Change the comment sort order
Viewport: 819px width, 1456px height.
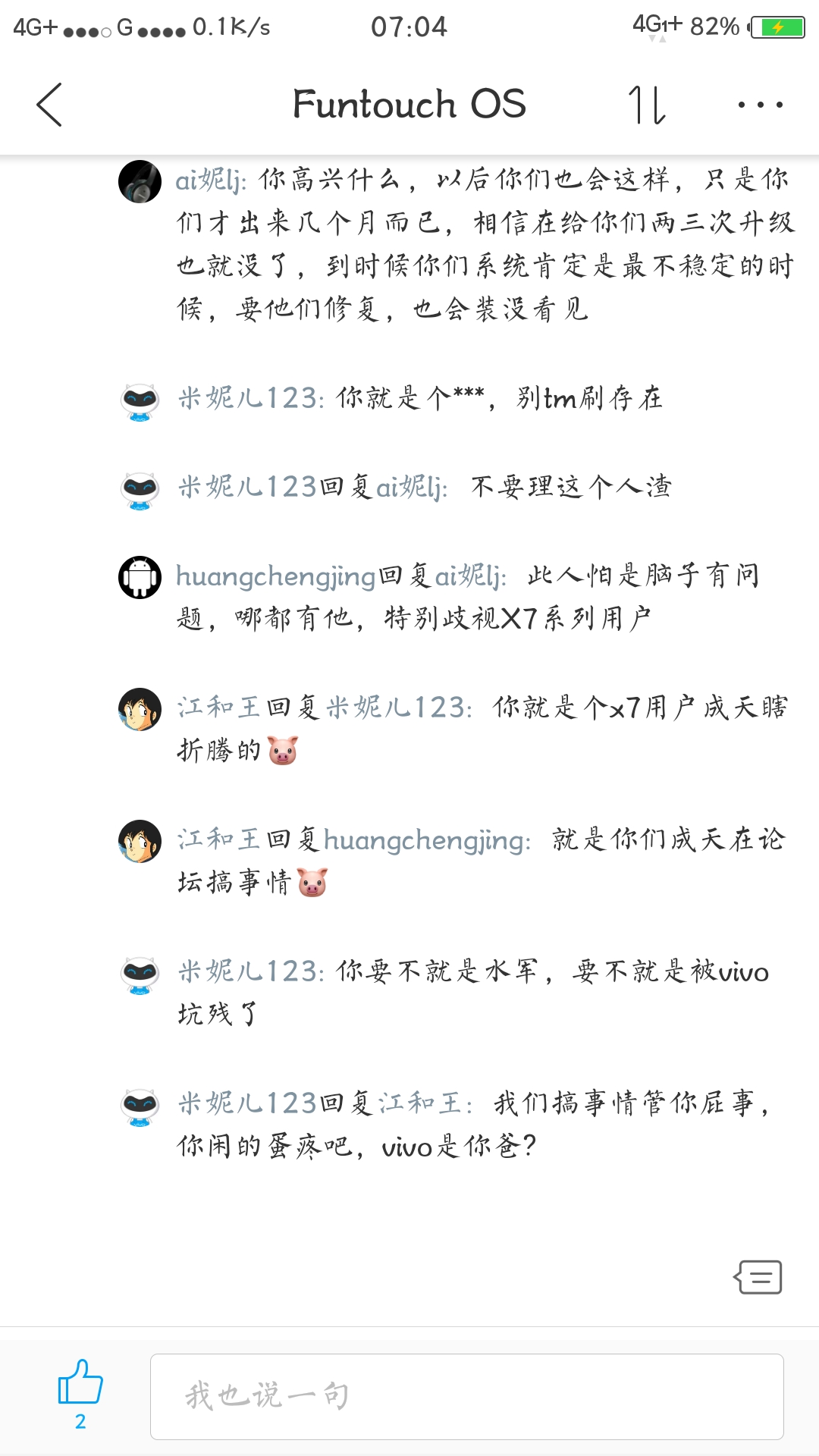647,105
